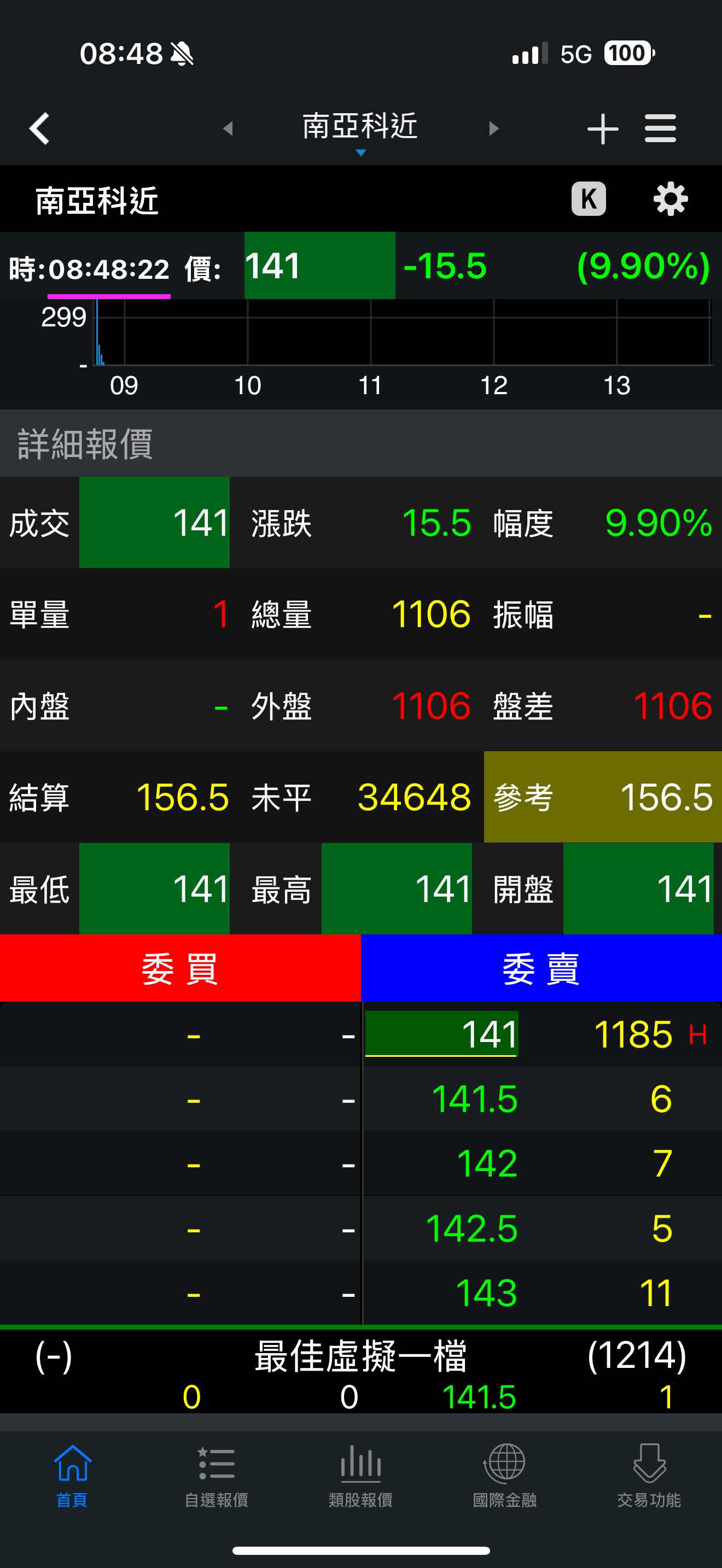Screen dimensions: 722x1568
Task: Select the 141.5 ask price row
Action: coord(474,1099)
